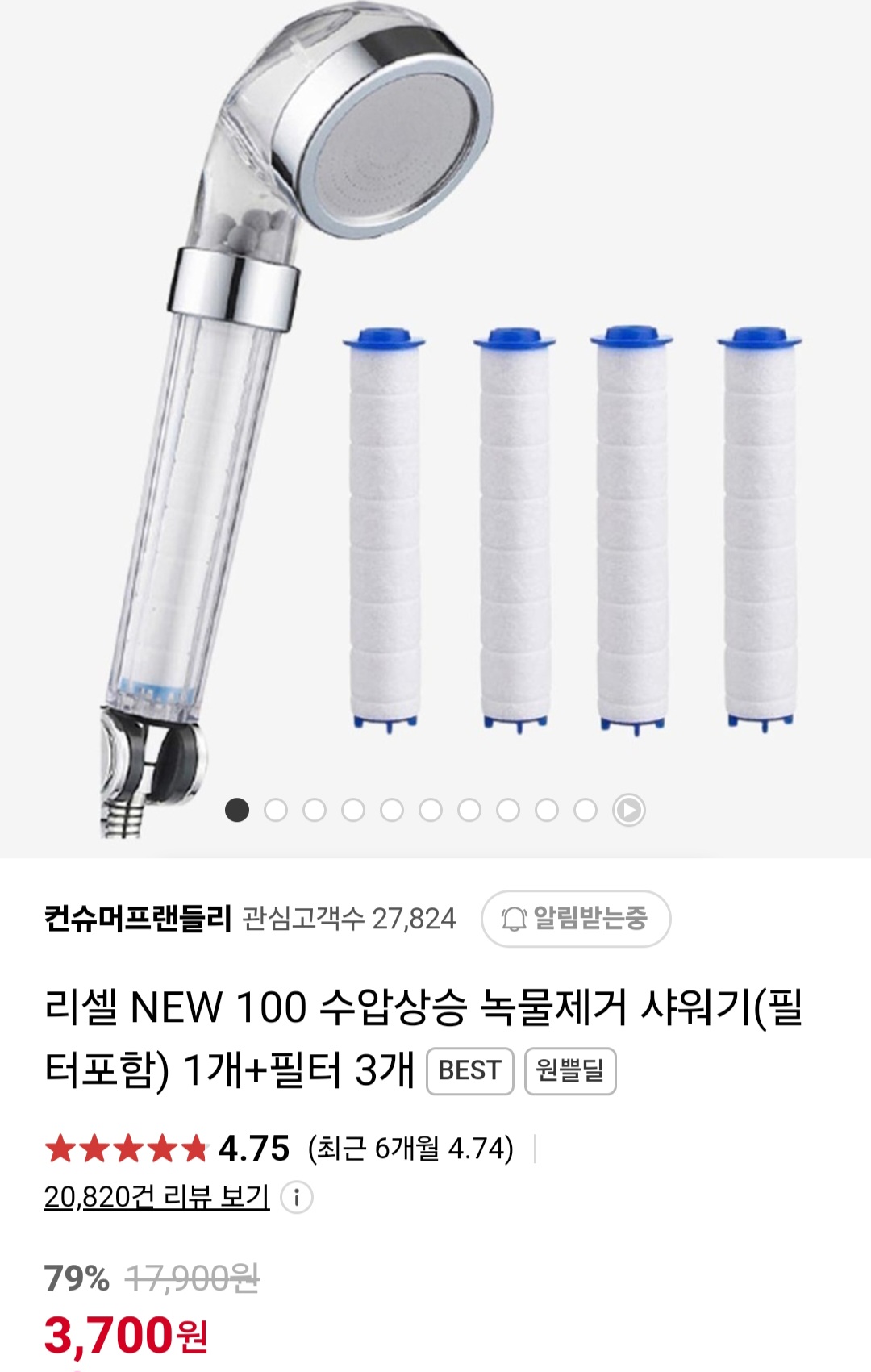
Task: Open the 20,820건 리뷰 보기 link
Action: click(x=156, y=1197)
